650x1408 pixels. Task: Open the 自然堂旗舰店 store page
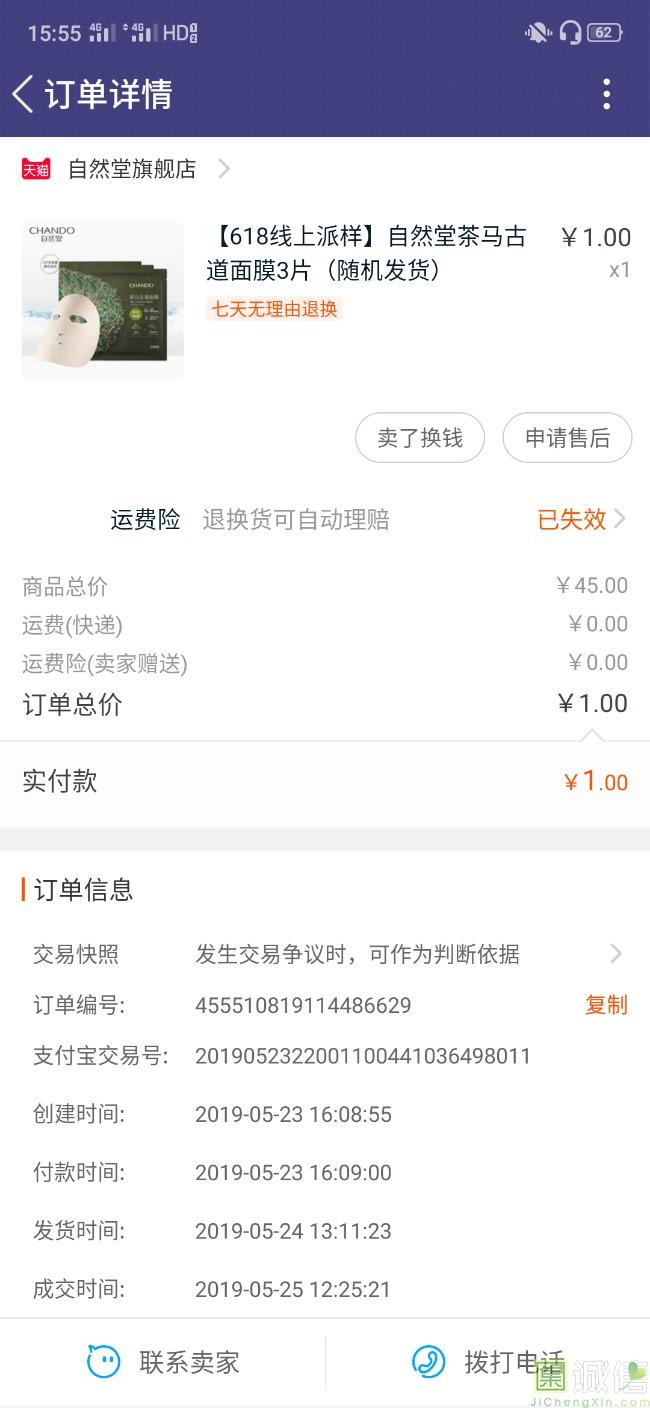(x=132, y=169)
